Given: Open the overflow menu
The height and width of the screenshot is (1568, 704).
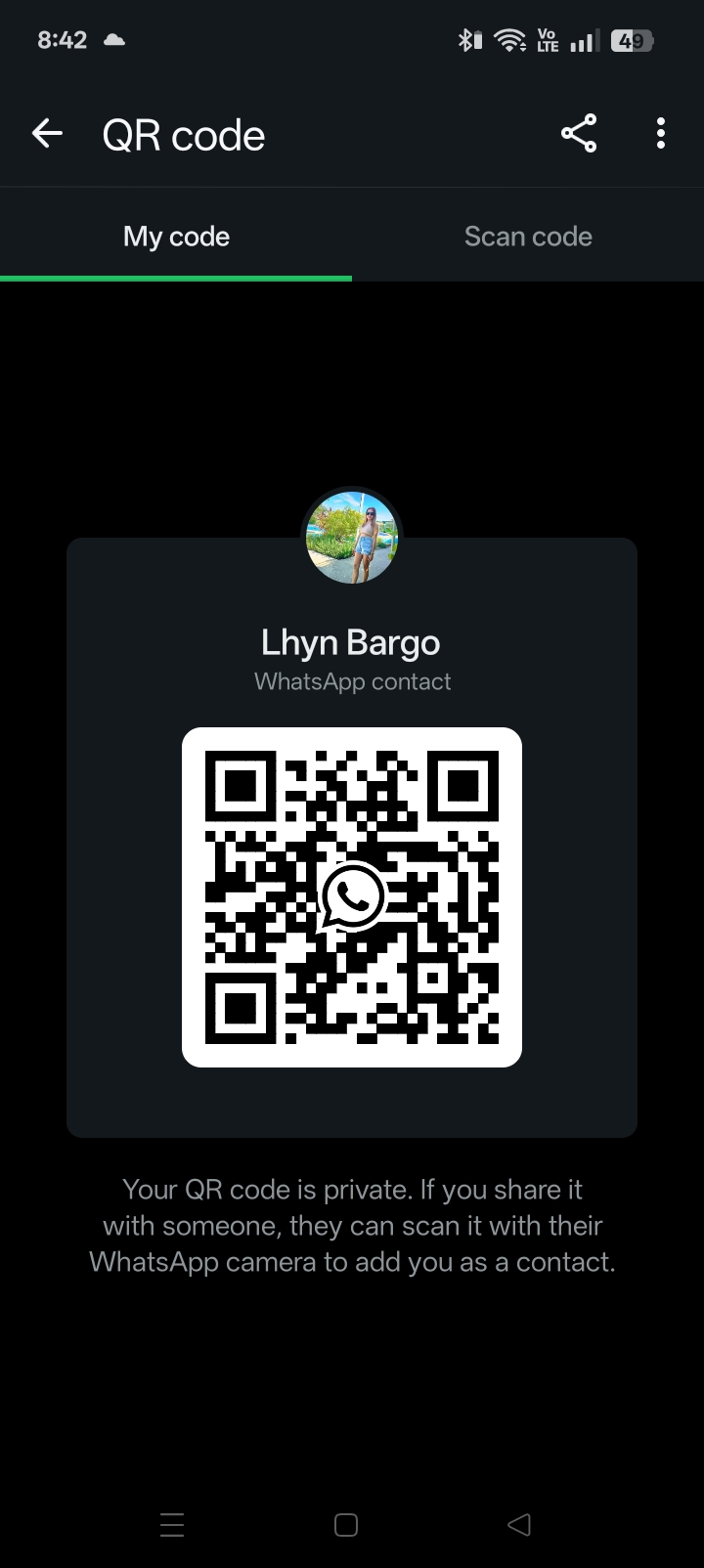Looking at the screenshot, I should coord(661,134).
